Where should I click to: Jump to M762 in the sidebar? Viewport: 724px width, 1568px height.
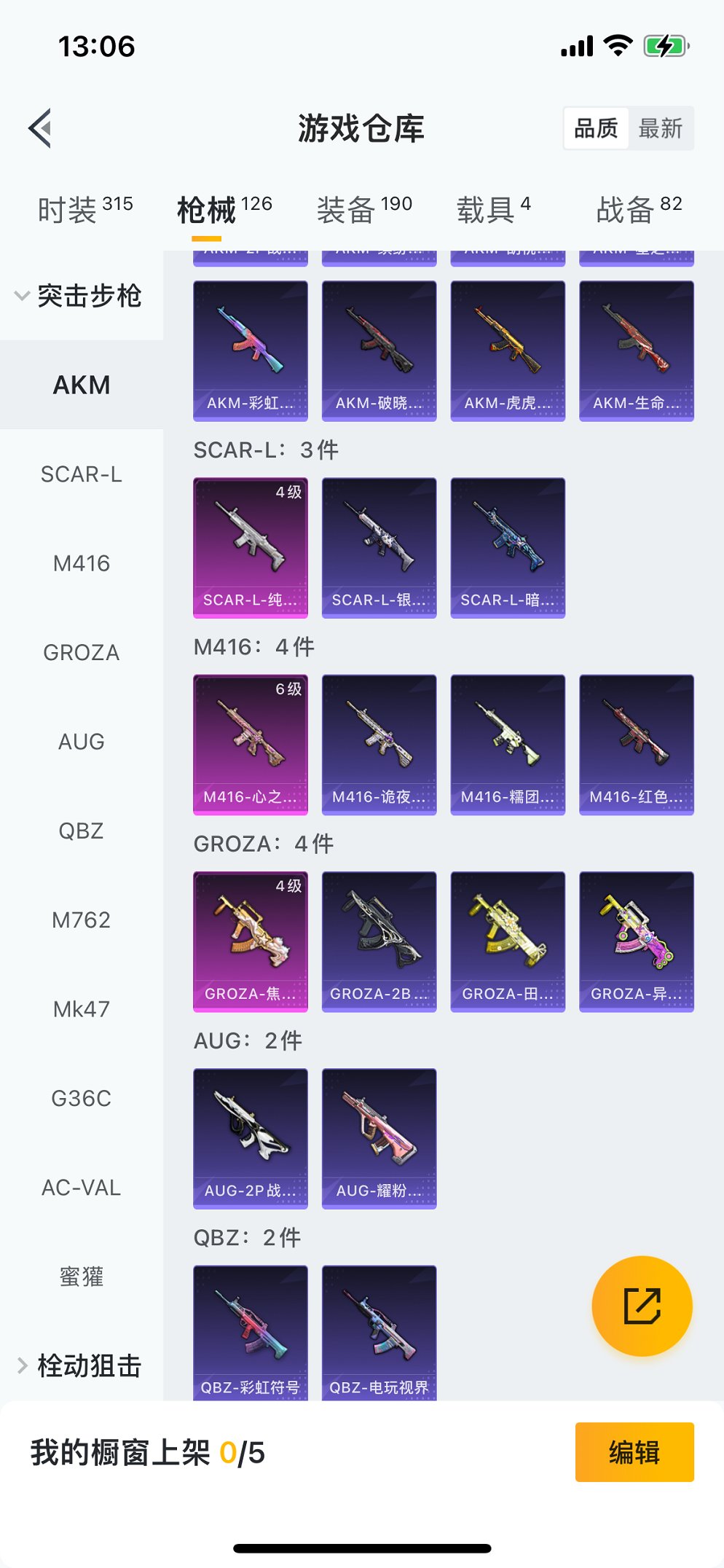point(82,920)
